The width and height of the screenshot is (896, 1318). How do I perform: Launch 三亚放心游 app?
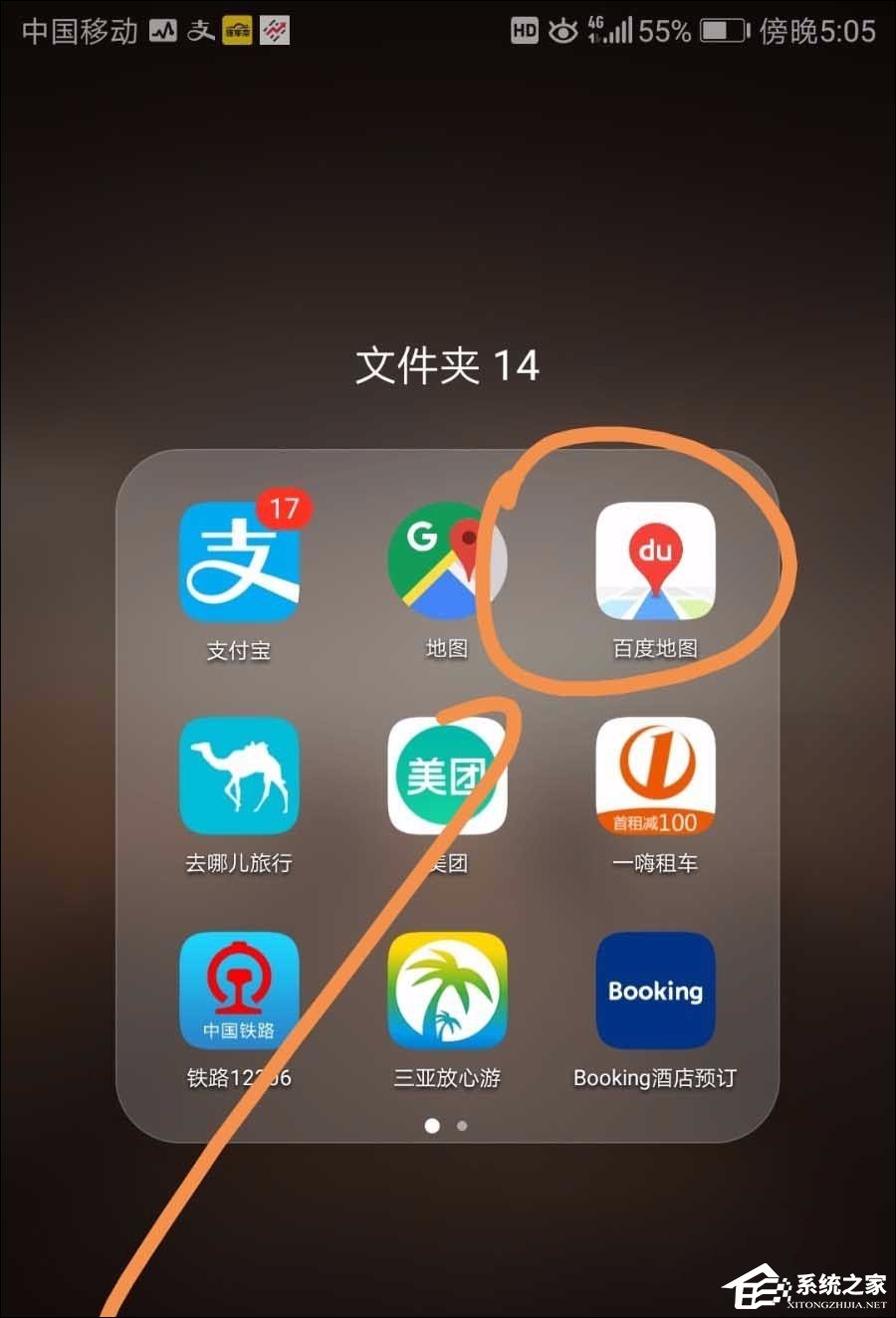[446, 990]
